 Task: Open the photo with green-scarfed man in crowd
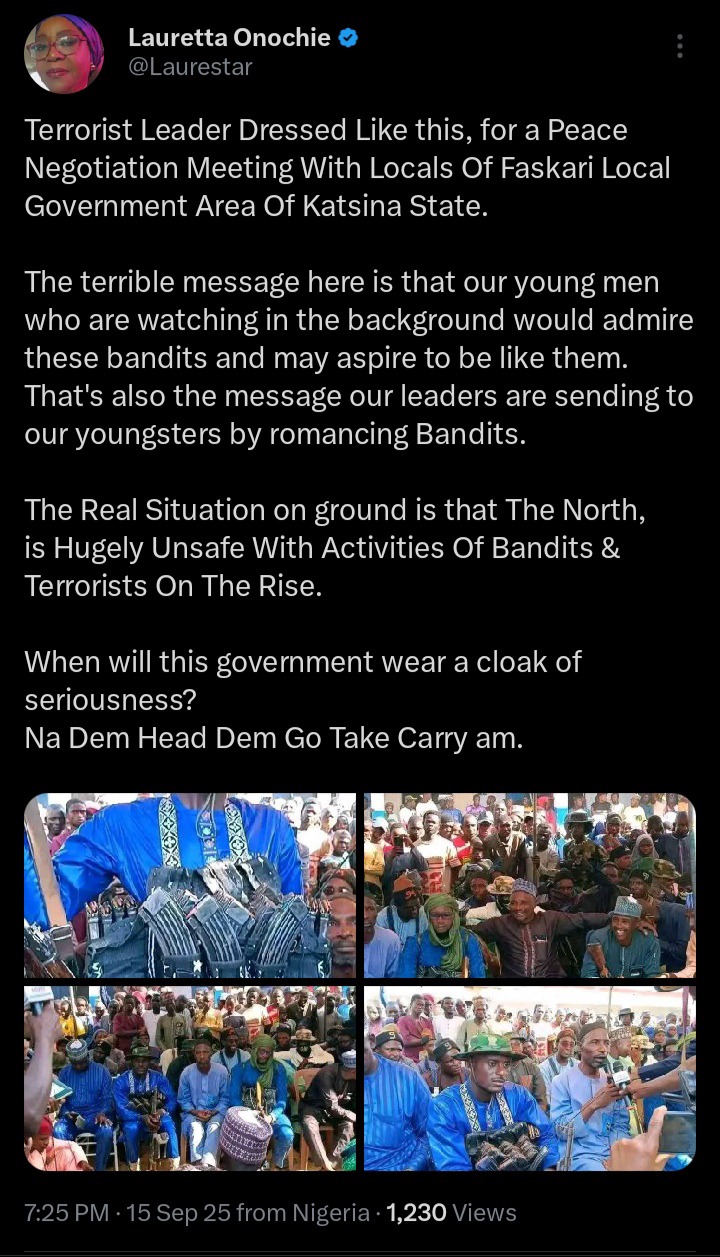[529, 885]
